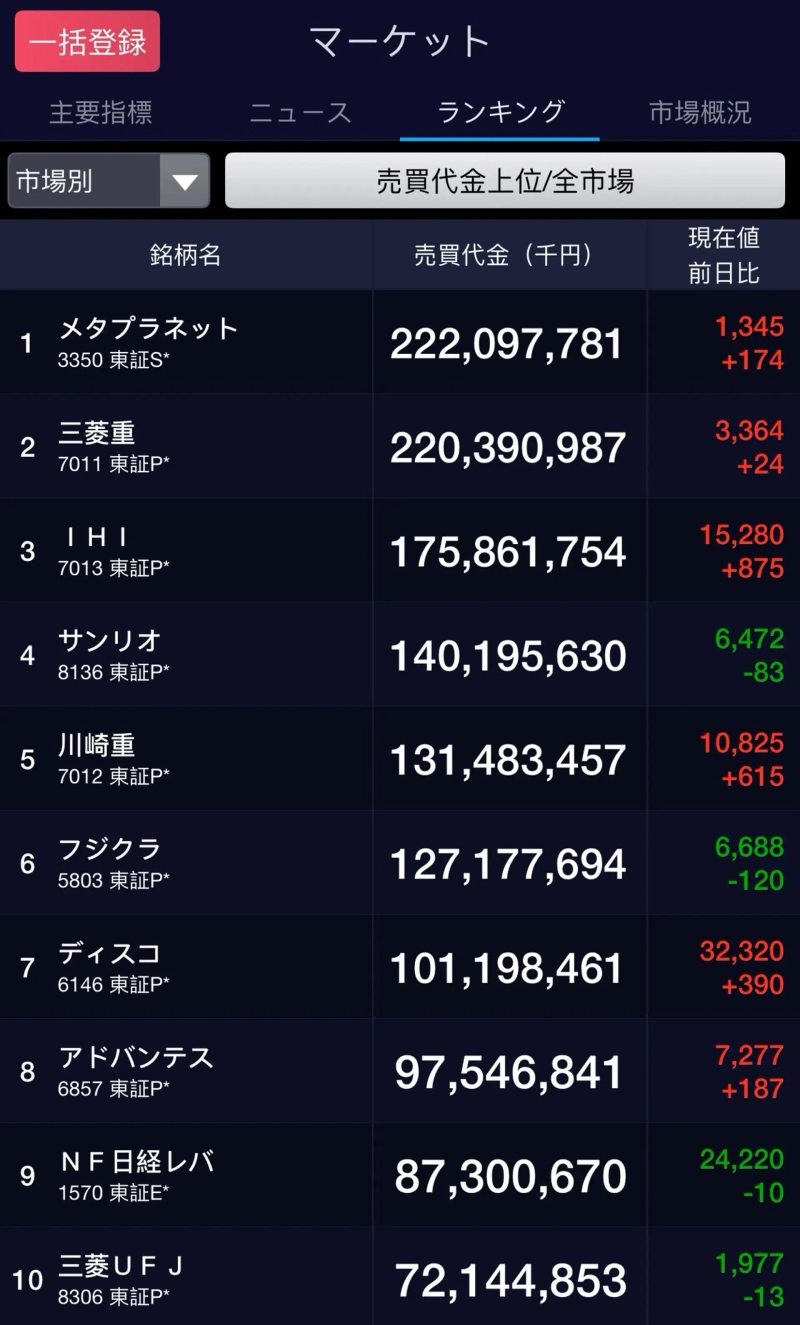
Task: Open the サンリオ stock row
Action: click(400, 655)
